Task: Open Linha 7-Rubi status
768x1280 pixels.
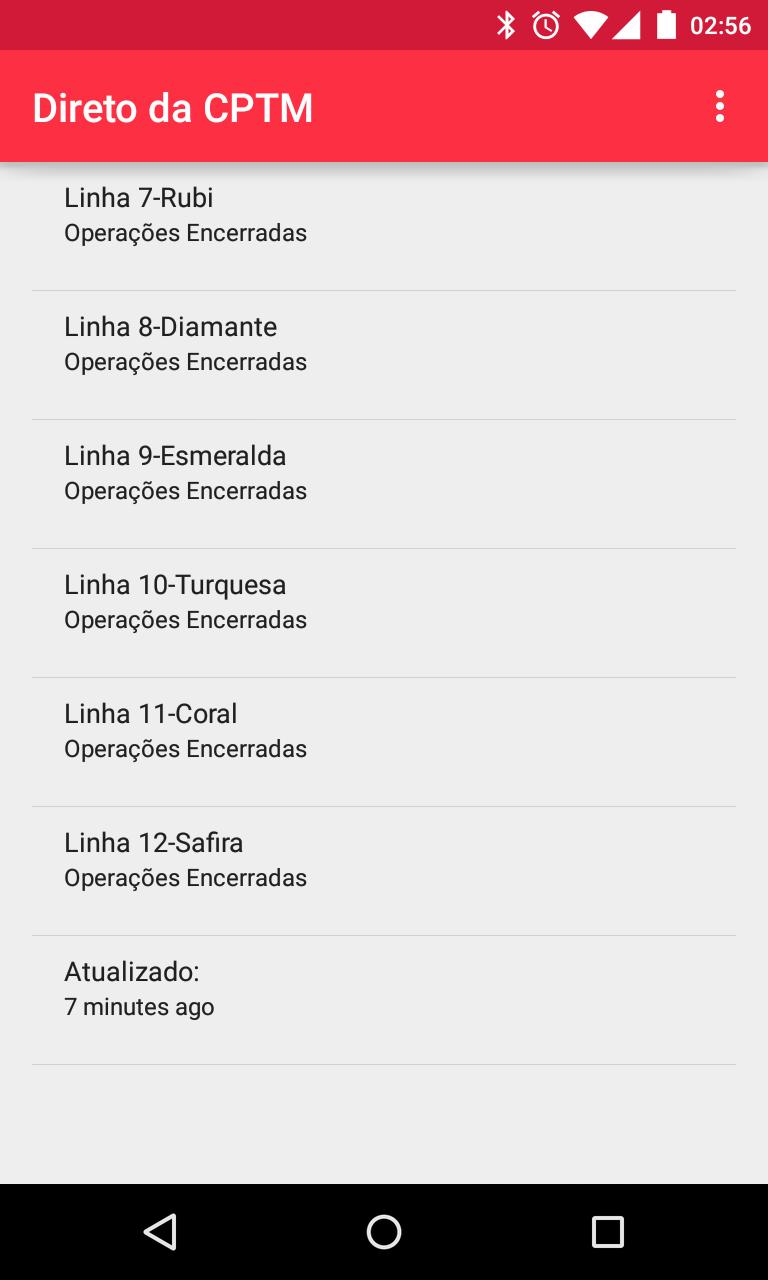Action: [384, 215]
